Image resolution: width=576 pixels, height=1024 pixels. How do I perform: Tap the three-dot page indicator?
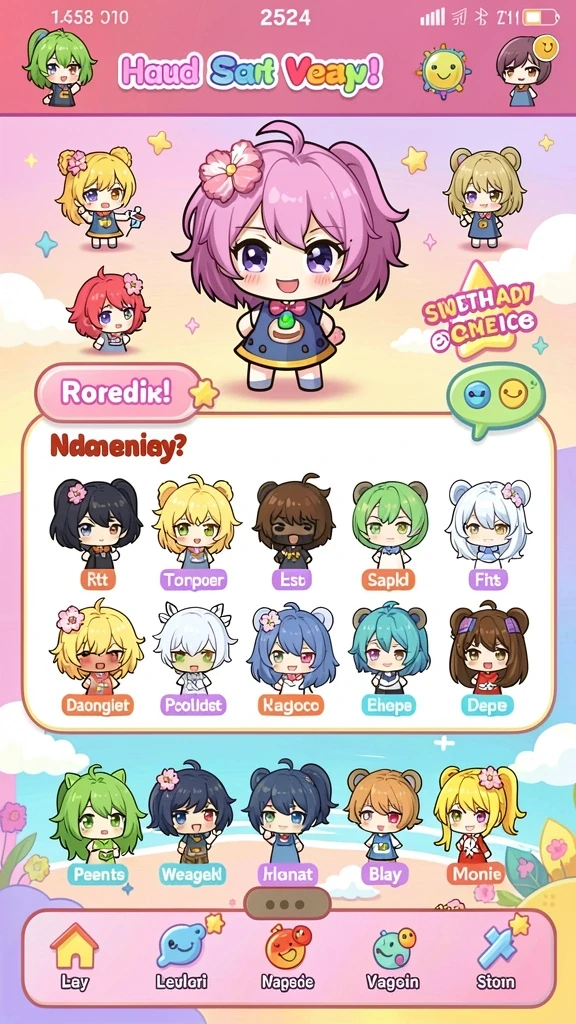click(x=287, y=904)
